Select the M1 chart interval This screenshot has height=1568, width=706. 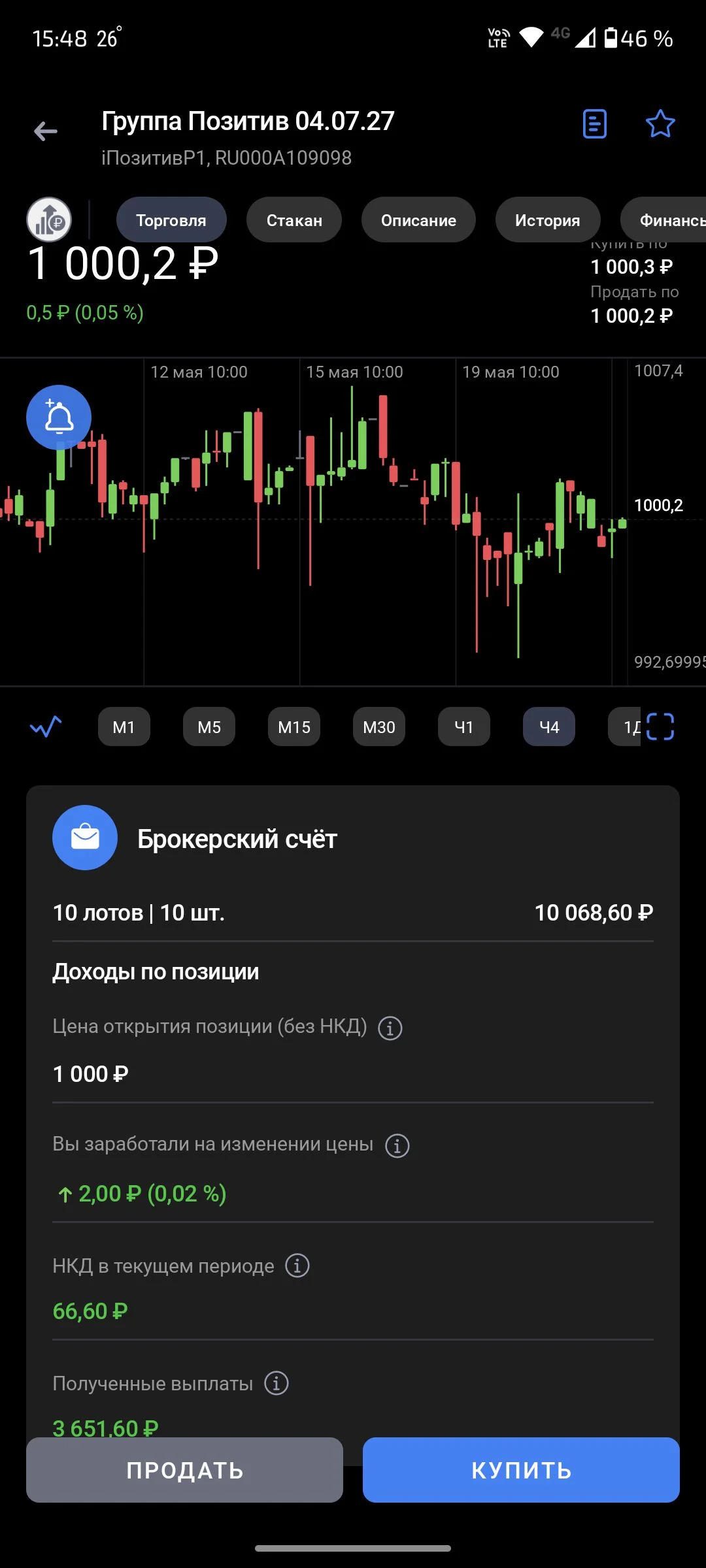click(x=124, y=727)
